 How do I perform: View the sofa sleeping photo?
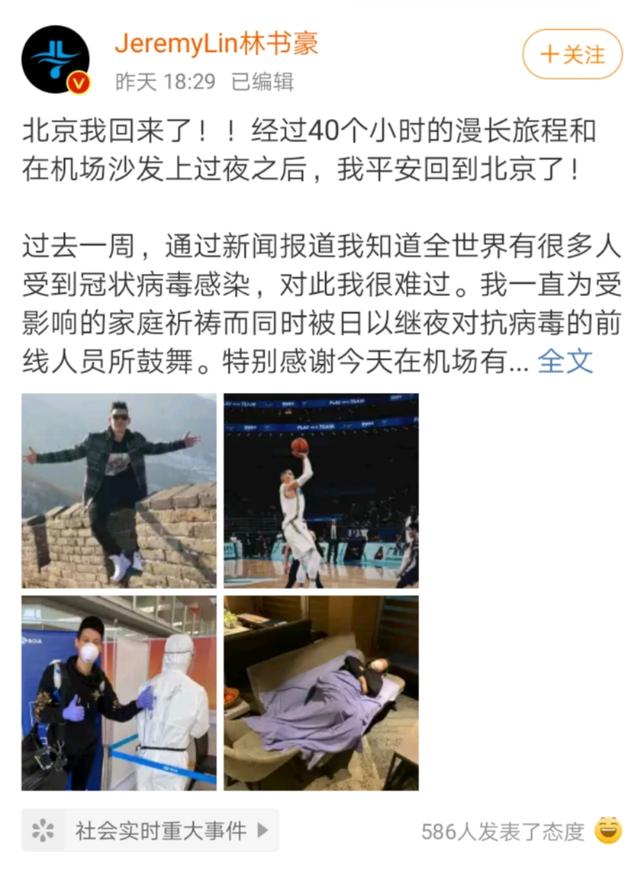321,693
